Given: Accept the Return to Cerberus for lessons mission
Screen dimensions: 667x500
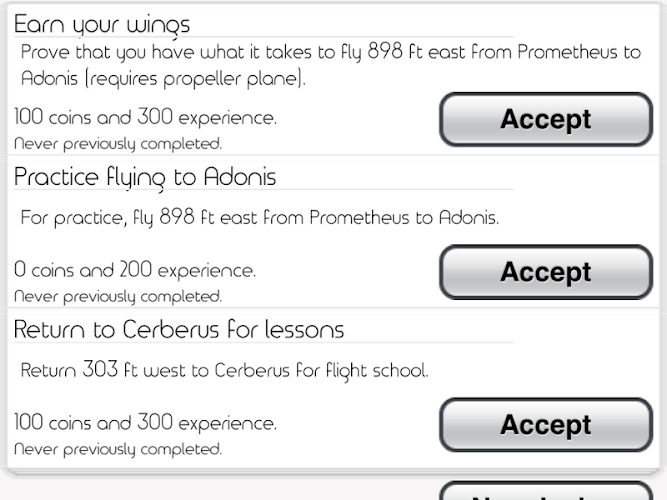Looking at the screenshot, I should click(545, 425).
